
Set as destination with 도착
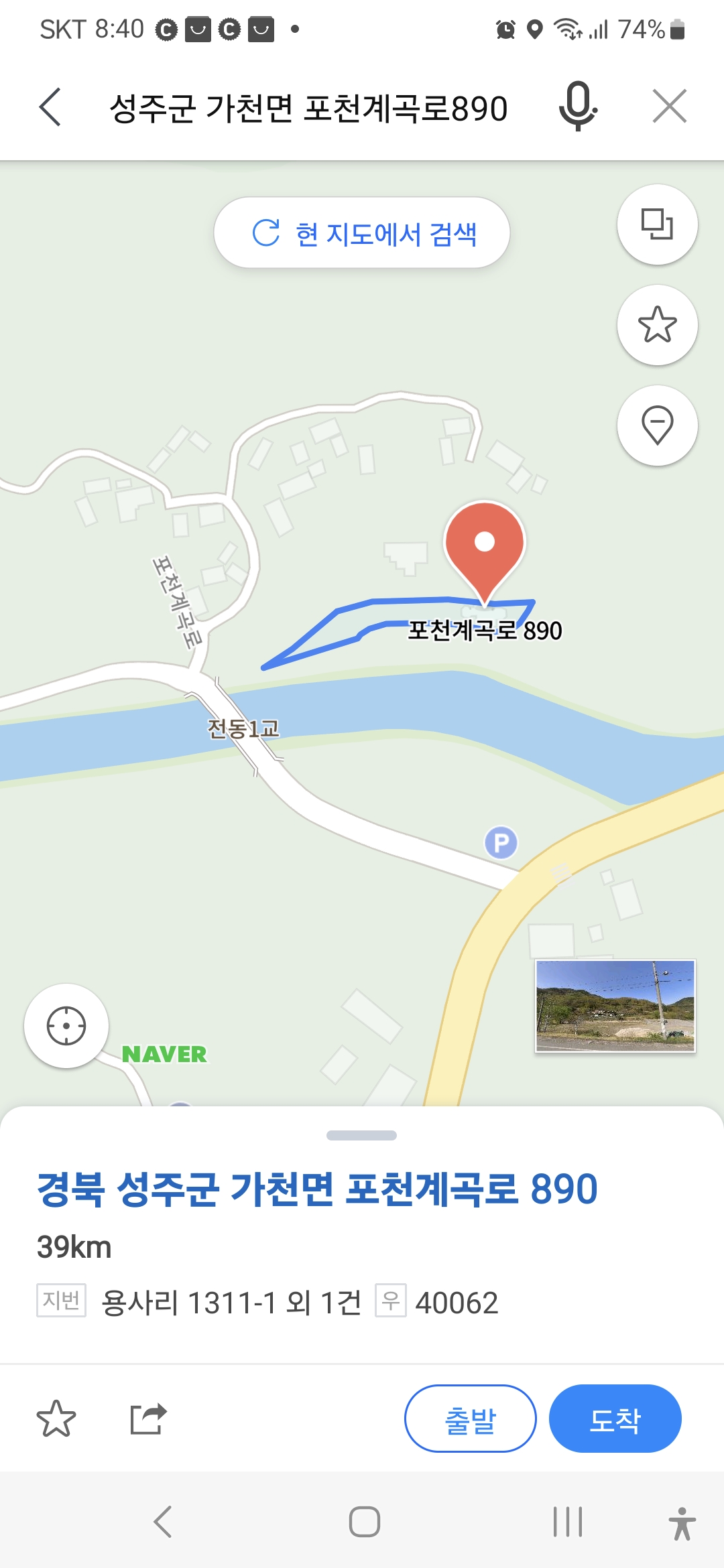pyautogui.click(x=615, y=1419)
